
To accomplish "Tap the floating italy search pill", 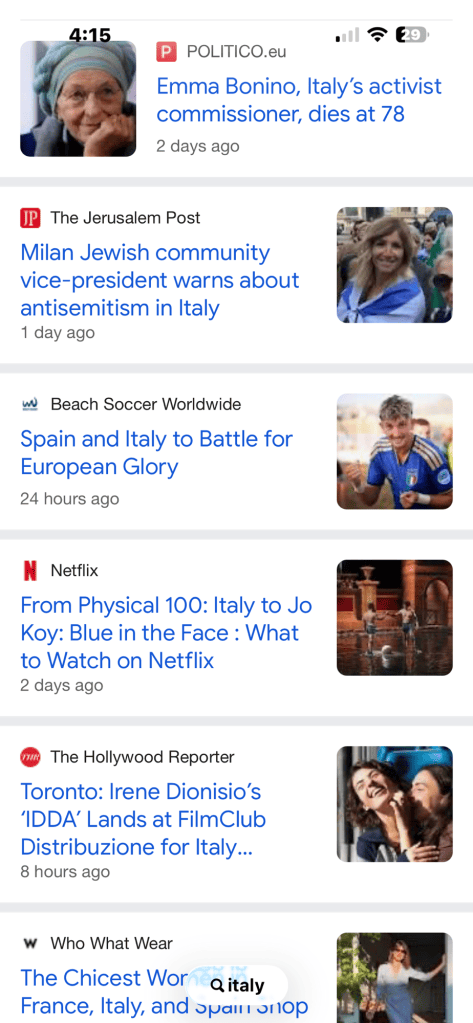I will (237, 985).
